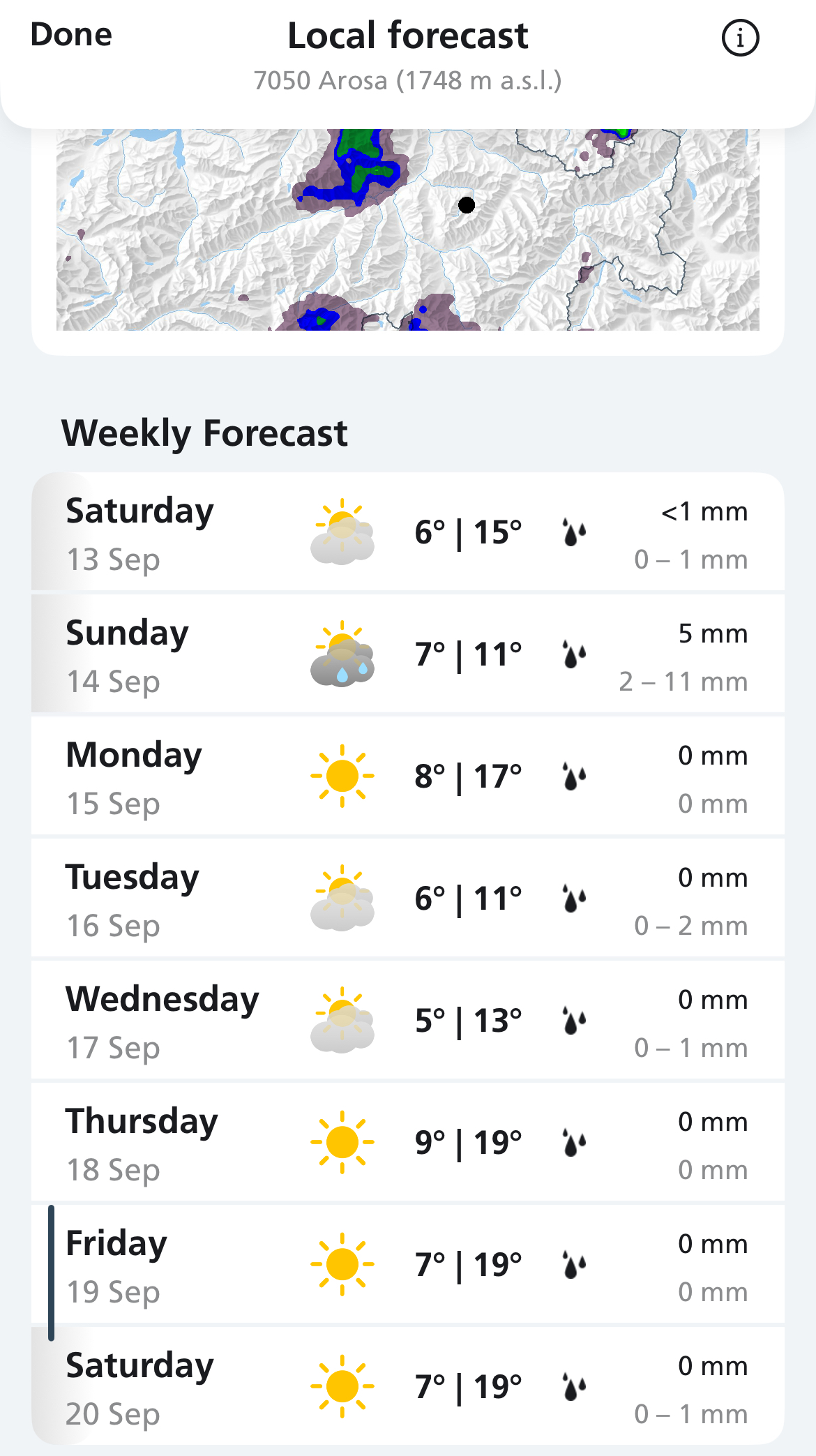The height and width of the screenshot is (1456, 816).
Task: Select the Sunday 14 Sep forecast row
Action: click(x=407, y=656)
